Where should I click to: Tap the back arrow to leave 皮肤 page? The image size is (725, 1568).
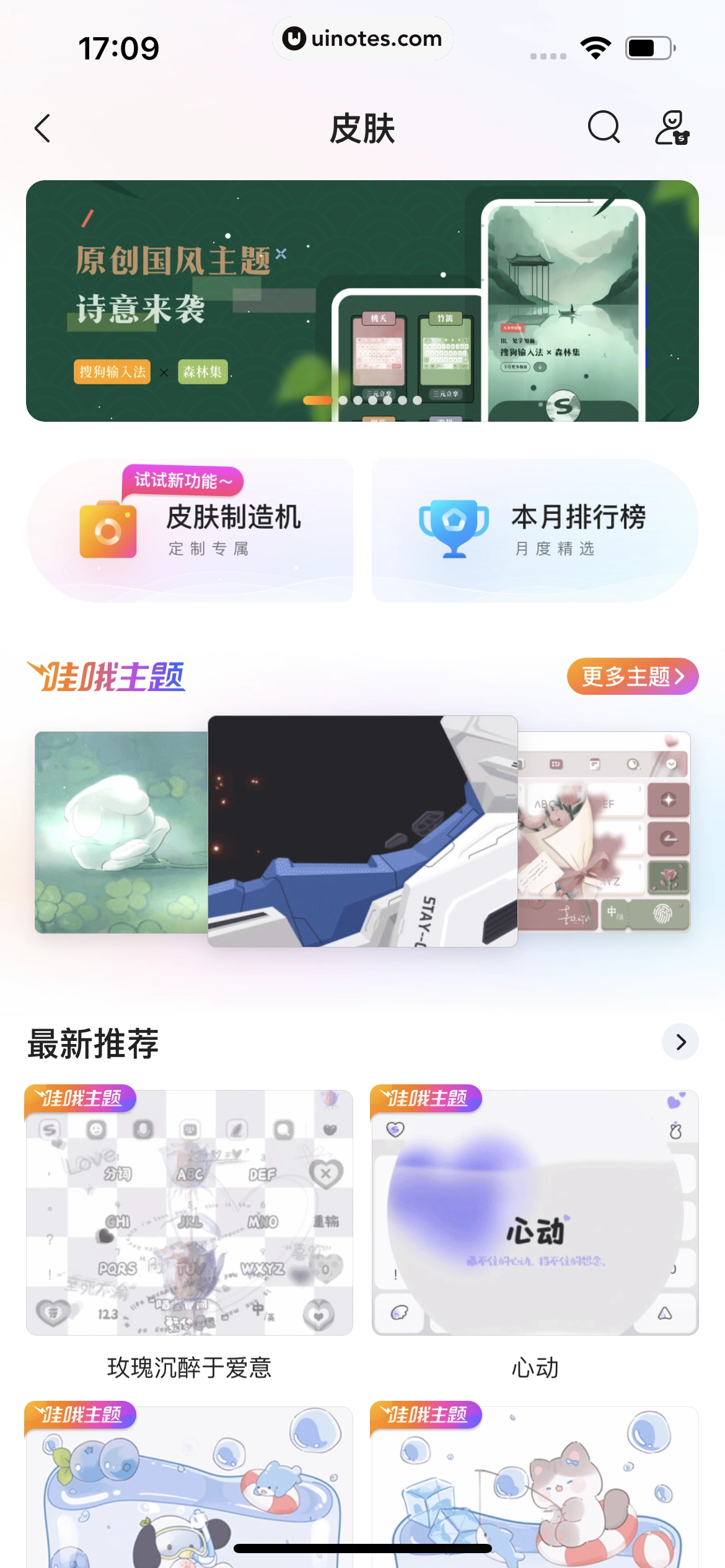[42, 128]
